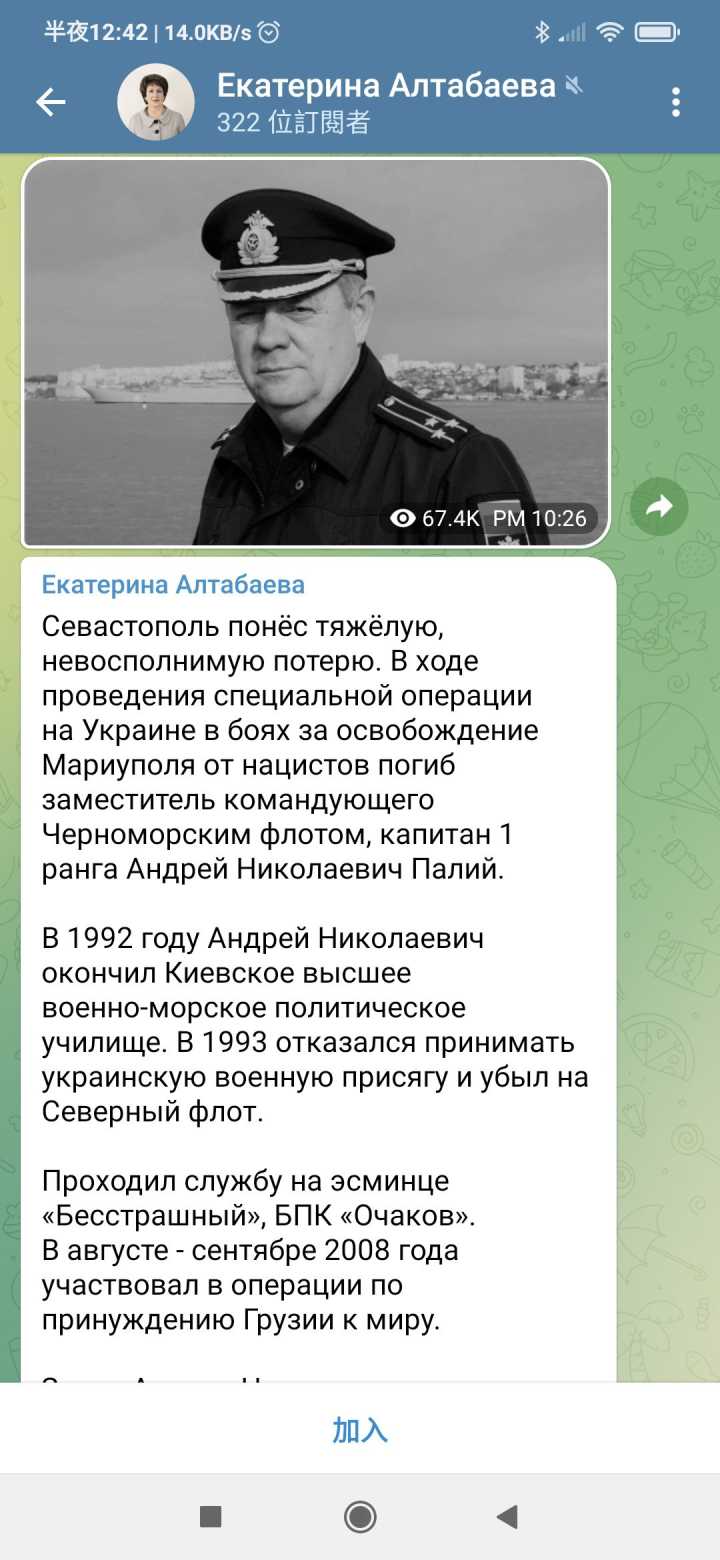Open recent apps with the square button
Image resolution: width=720 pixels, height=1560 pixels.
(210, 1517)
